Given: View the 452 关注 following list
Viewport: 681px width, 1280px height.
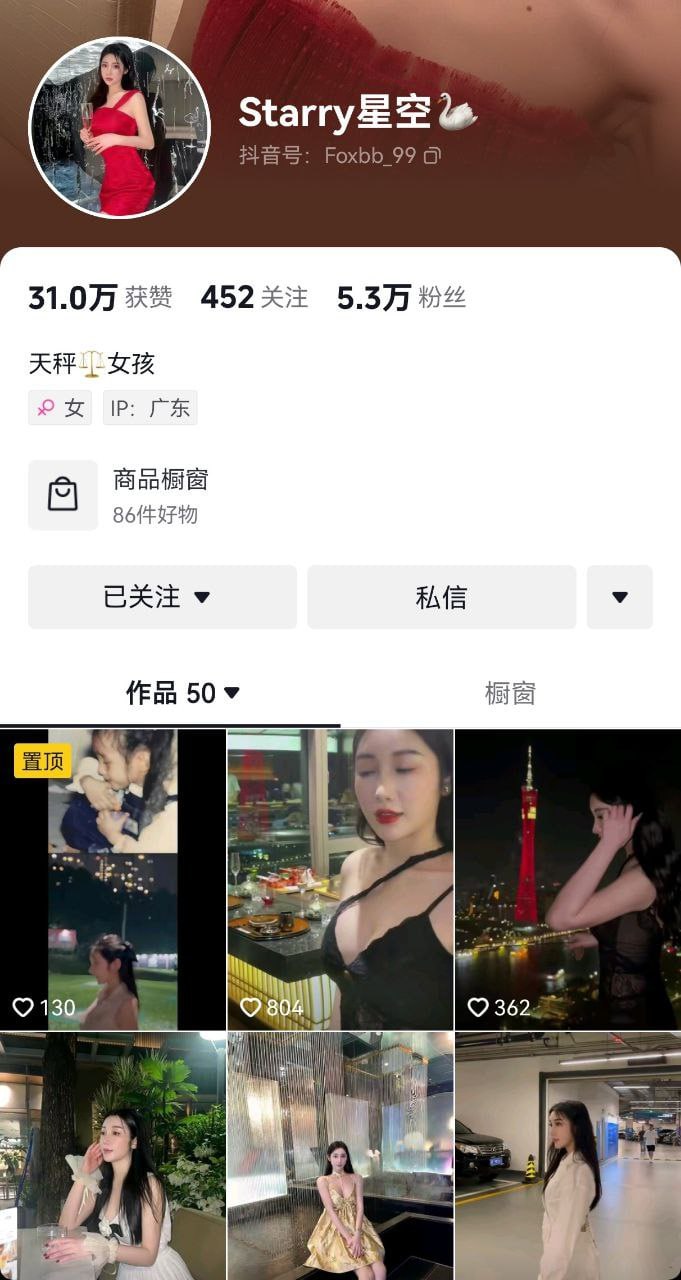Looking at the screenshot, I should pyautogui.click(x=254, y=297).
